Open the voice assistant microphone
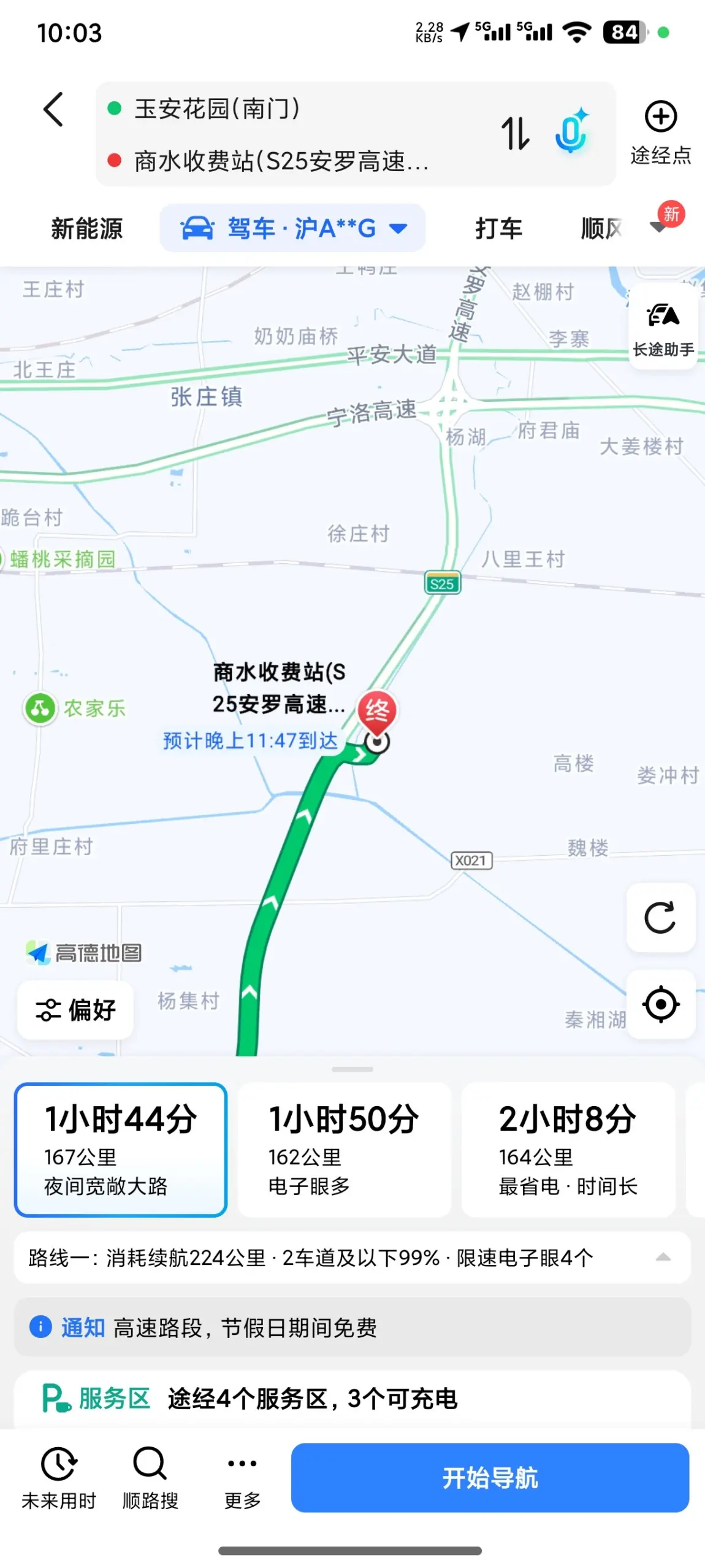 click(x=571, y=131)
